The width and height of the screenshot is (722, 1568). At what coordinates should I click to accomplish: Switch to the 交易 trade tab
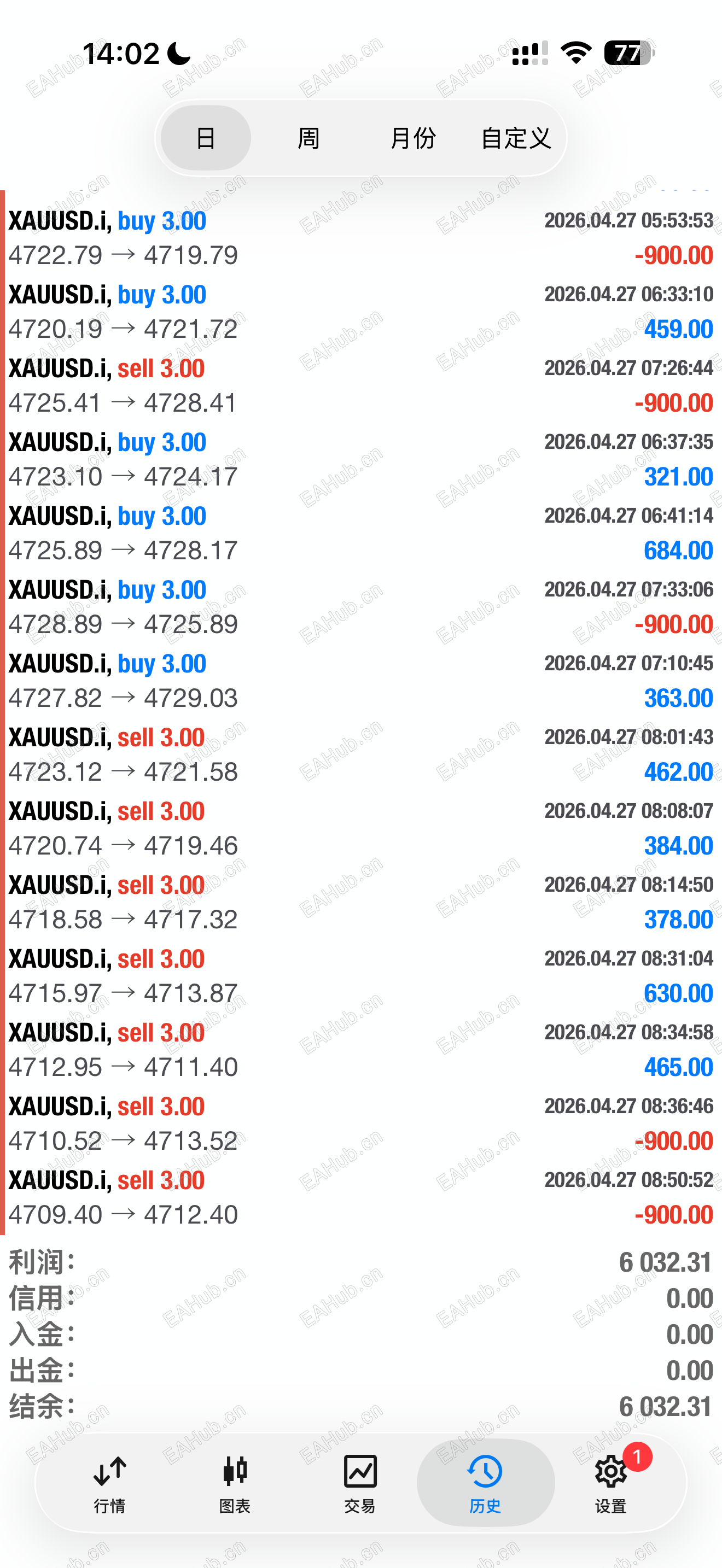(360, 1483)
